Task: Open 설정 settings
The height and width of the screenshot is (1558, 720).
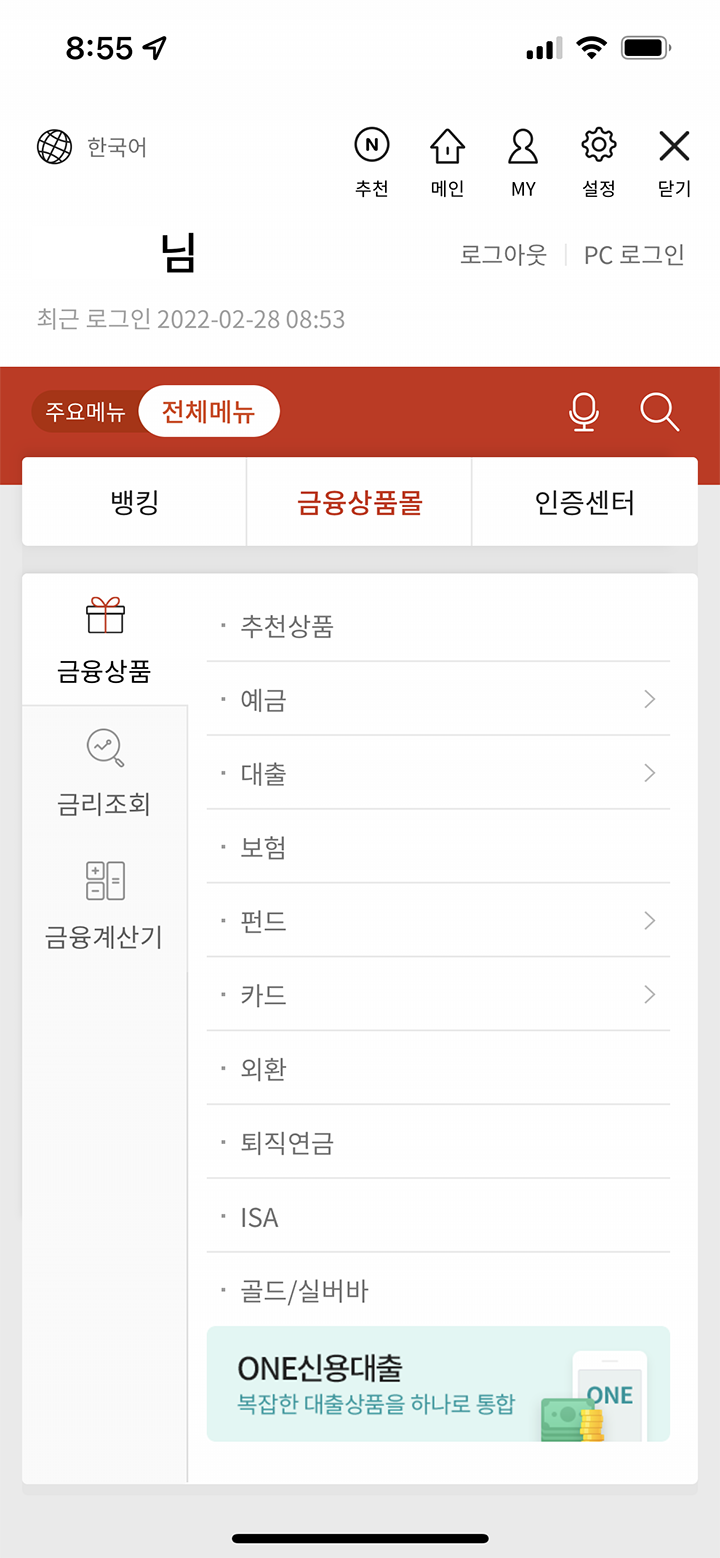Action: click(598, 162)
